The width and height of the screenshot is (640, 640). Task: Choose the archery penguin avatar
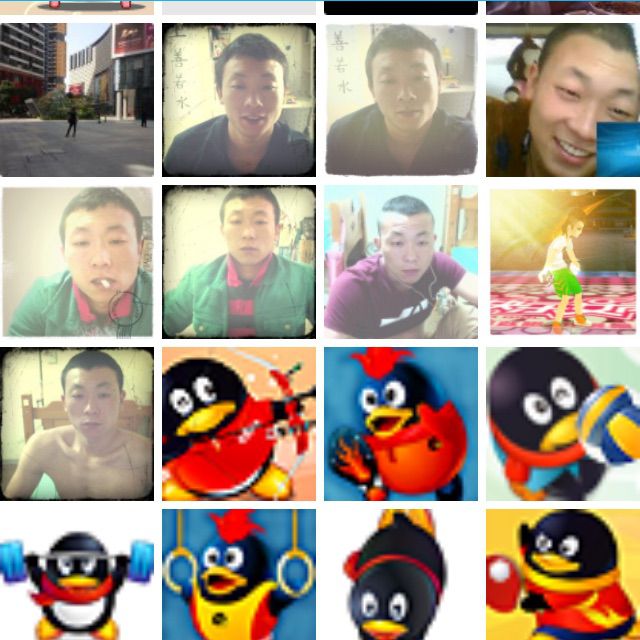coord(239,423)
